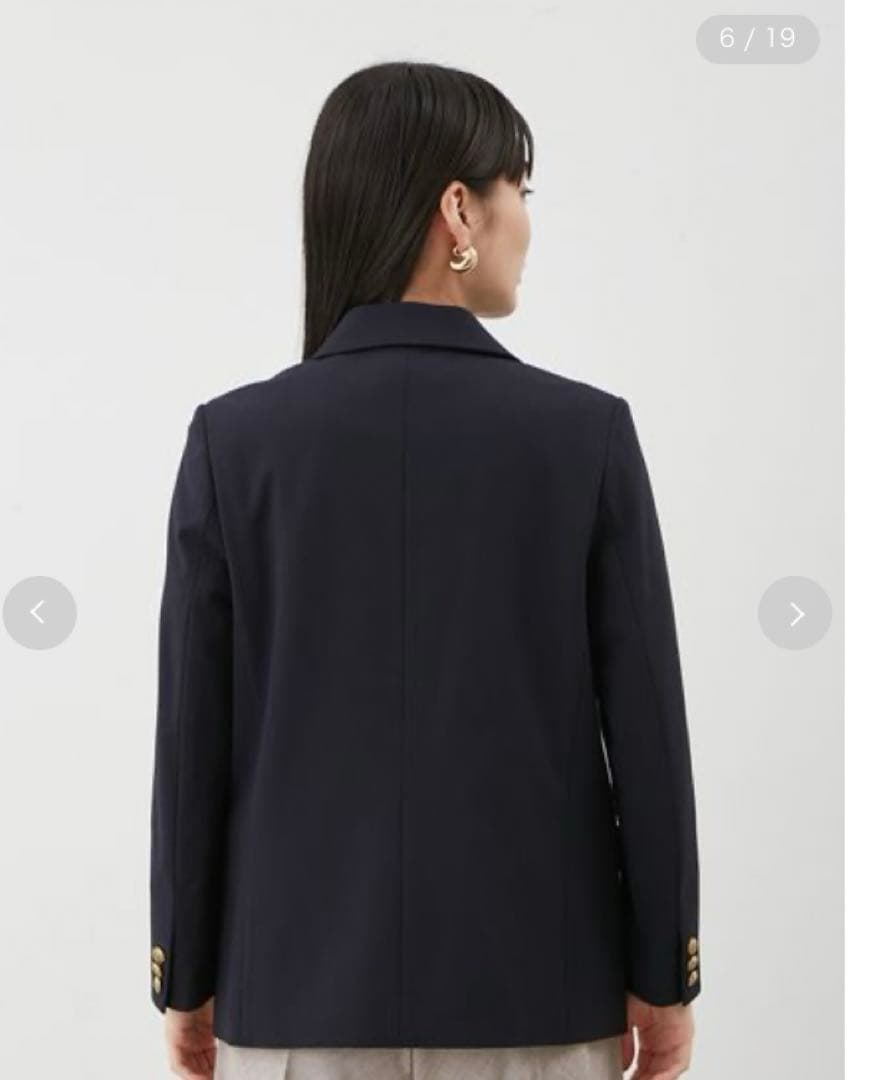
Task: Show the next product photo
Action: (795, 614)
